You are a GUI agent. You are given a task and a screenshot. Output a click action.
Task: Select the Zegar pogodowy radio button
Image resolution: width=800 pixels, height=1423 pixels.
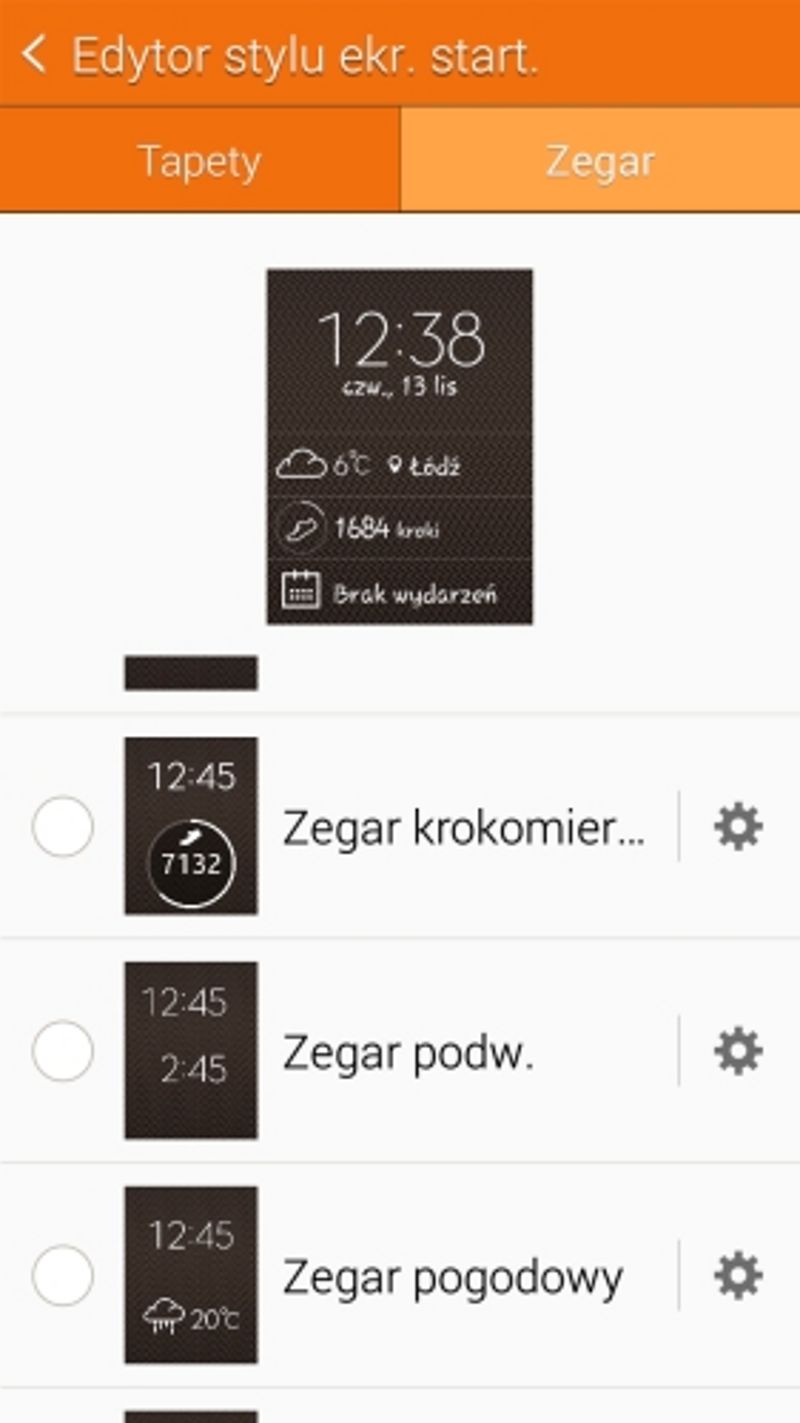tap(62, 1276)
